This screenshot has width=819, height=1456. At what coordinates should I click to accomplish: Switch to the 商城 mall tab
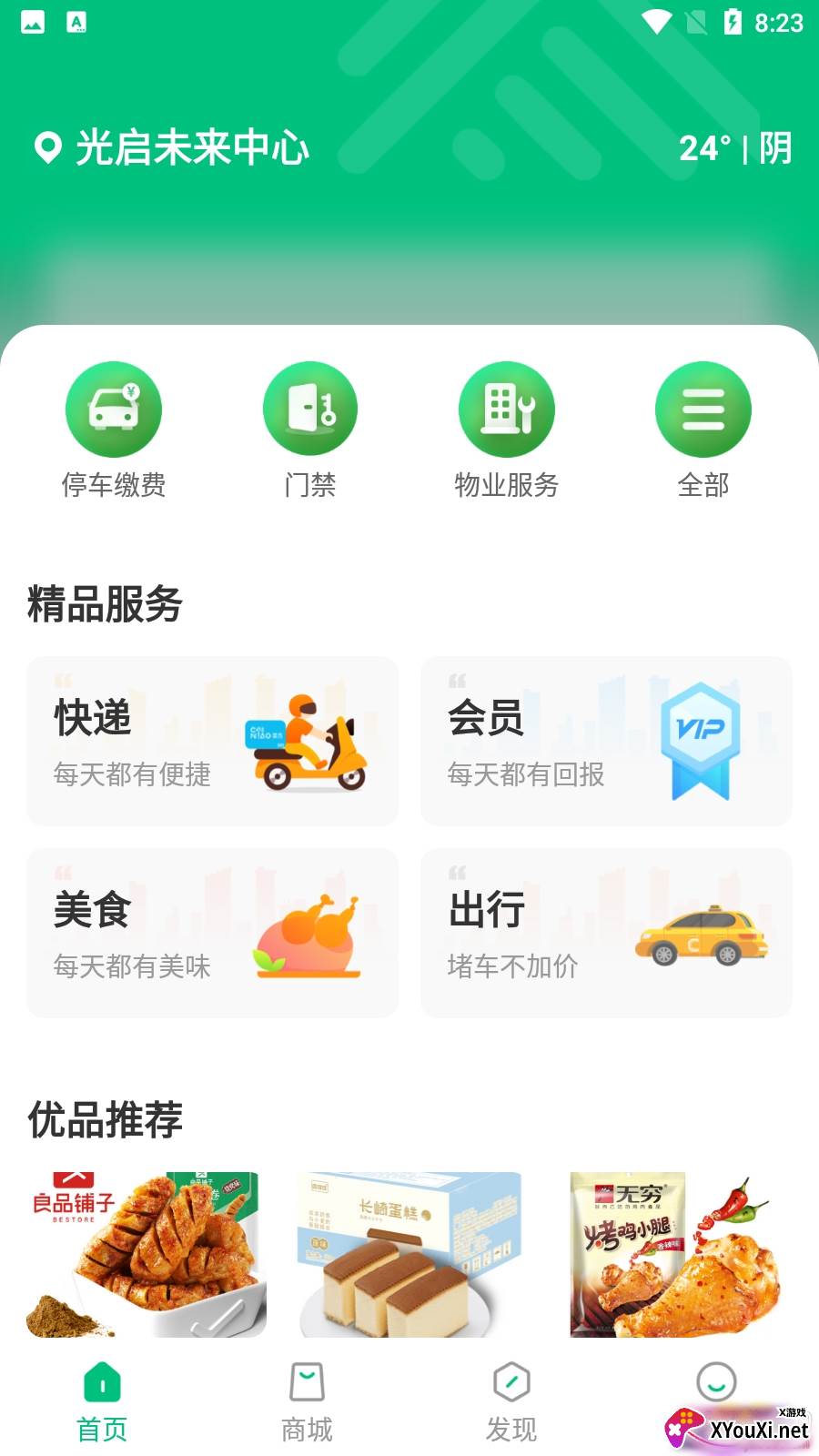coord(307,1401)
